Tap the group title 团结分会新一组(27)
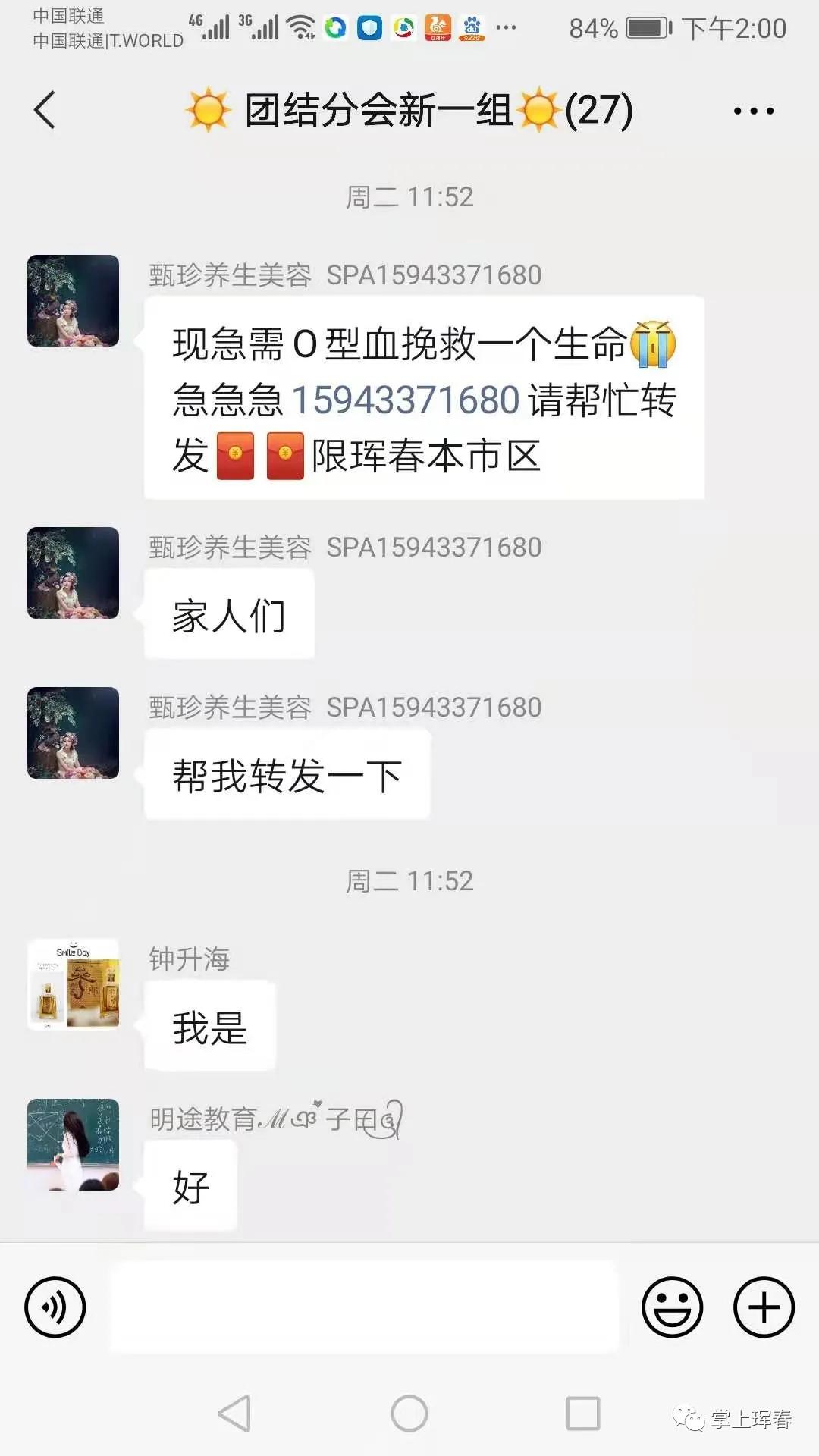The height and width of the screenshot is (1456, 819). 409,110
